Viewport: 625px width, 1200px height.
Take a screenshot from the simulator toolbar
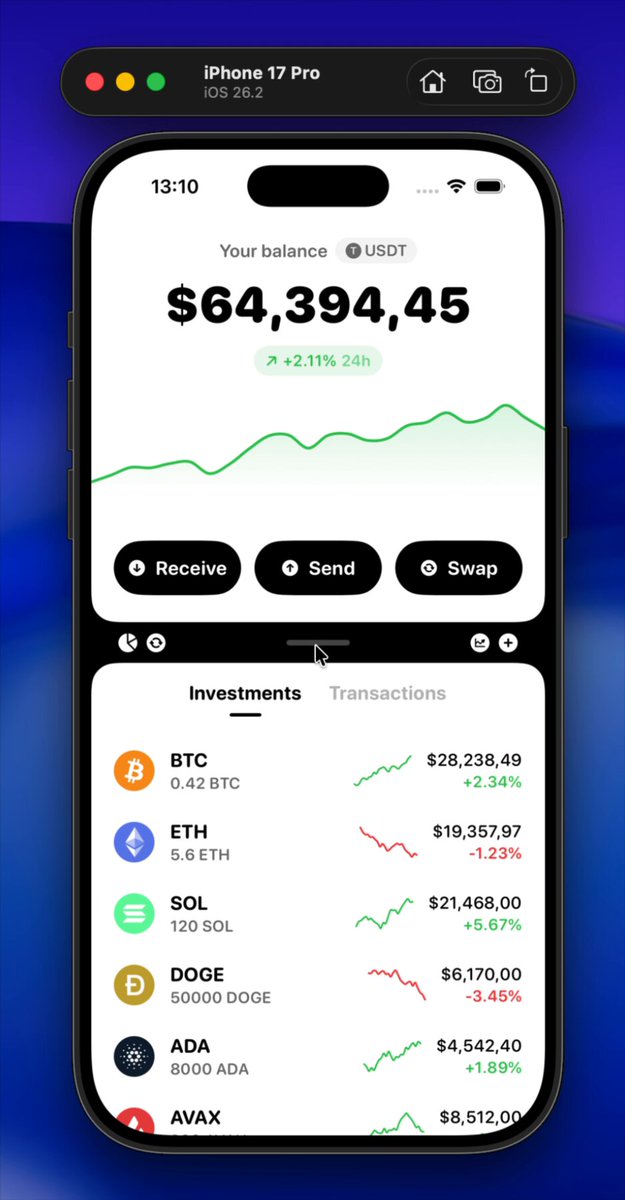pos(487,81)
